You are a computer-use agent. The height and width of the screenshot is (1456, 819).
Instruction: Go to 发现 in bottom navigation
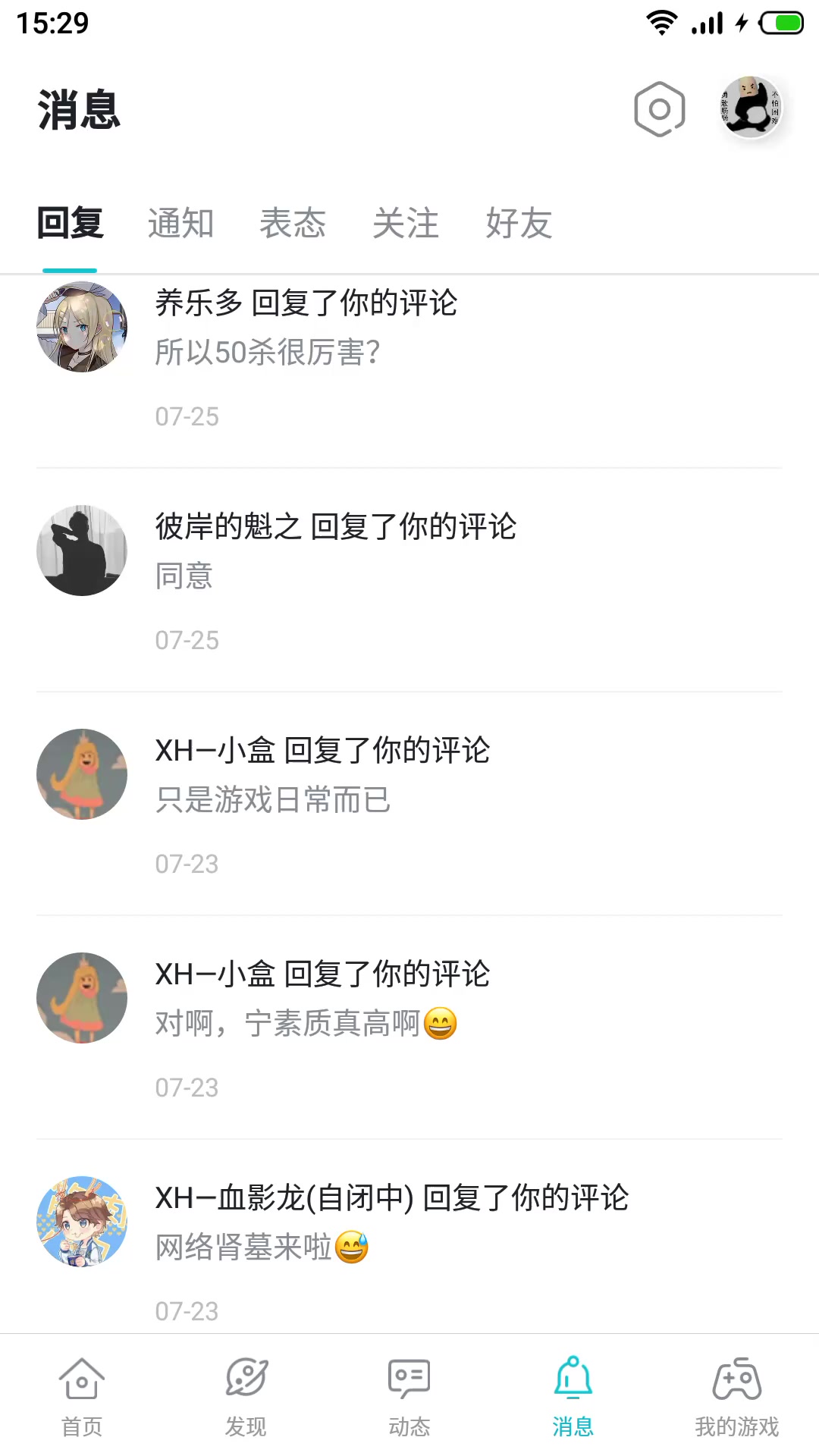246,1397
